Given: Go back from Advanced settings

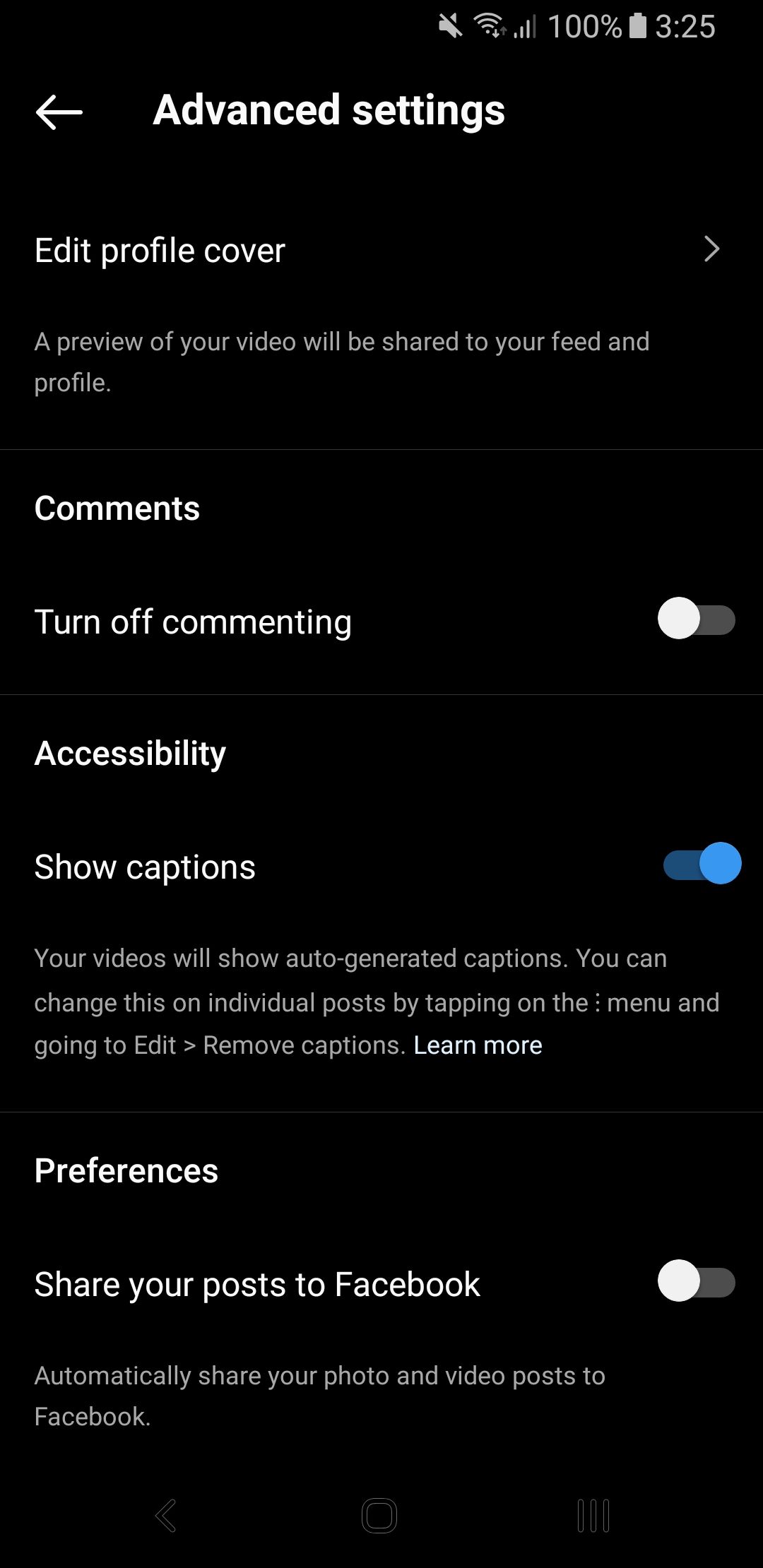Looking at the screenshot, I should tap(59, 112).
